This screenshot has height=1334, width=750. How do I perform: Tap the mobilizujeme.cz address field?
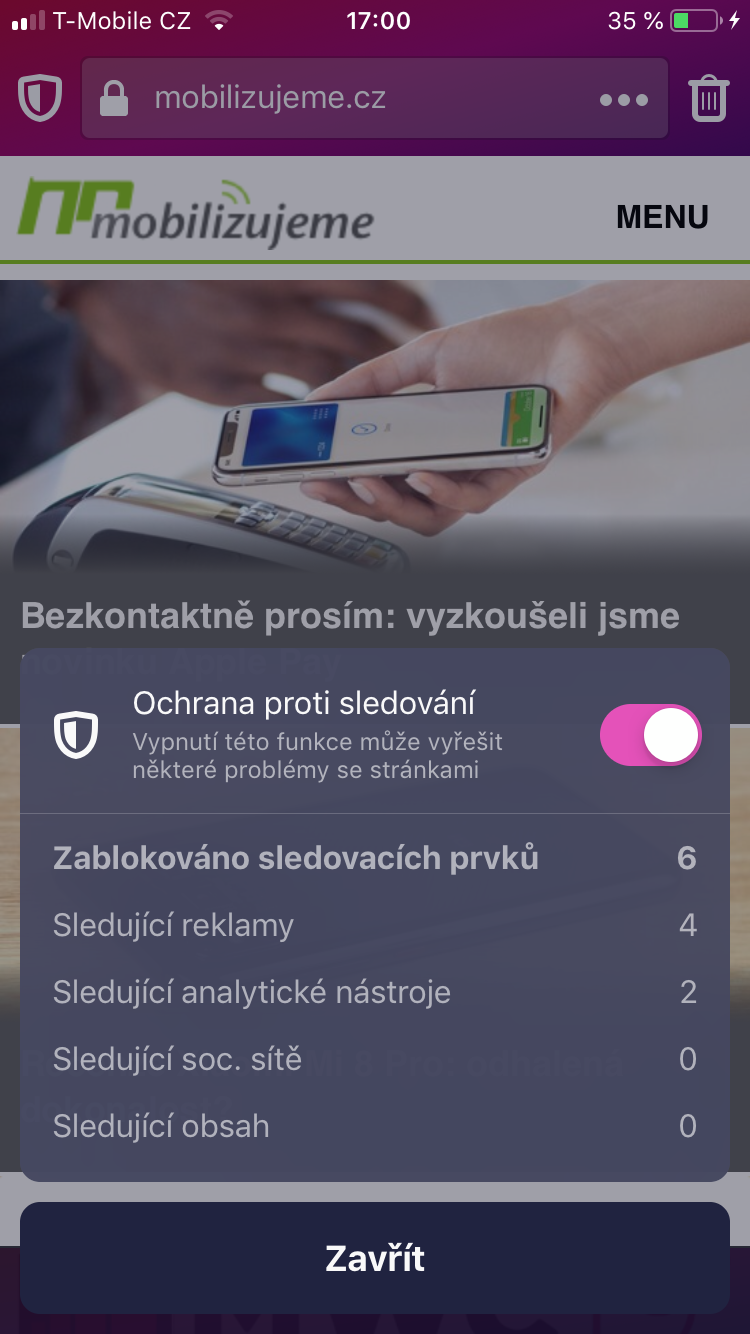coord(340,99)
